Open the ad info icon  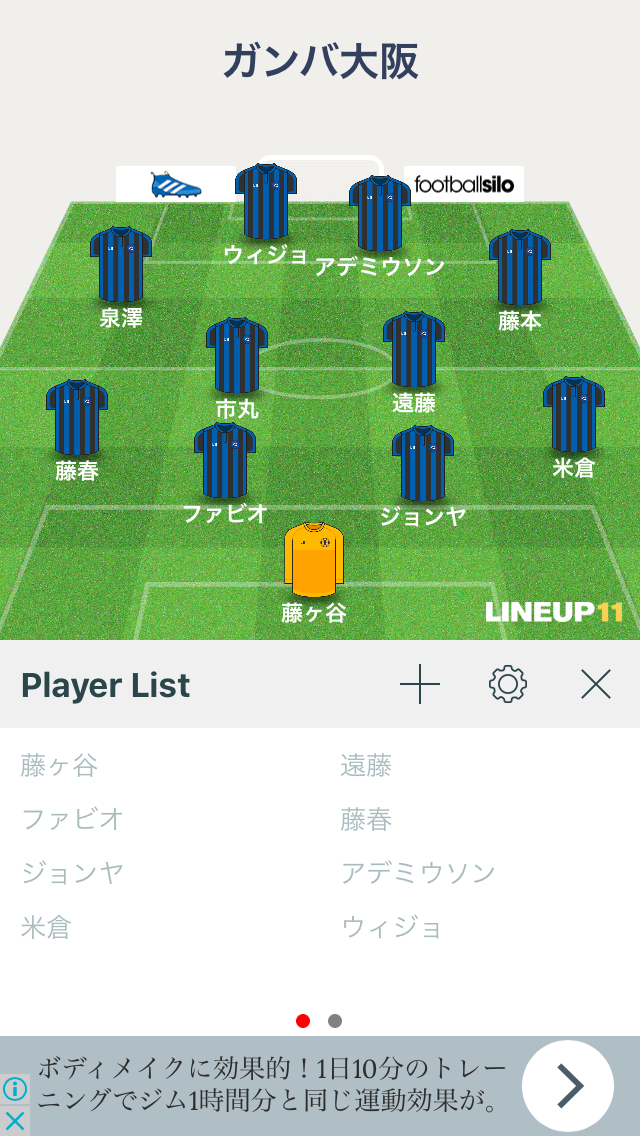(x=14, y=1089)
